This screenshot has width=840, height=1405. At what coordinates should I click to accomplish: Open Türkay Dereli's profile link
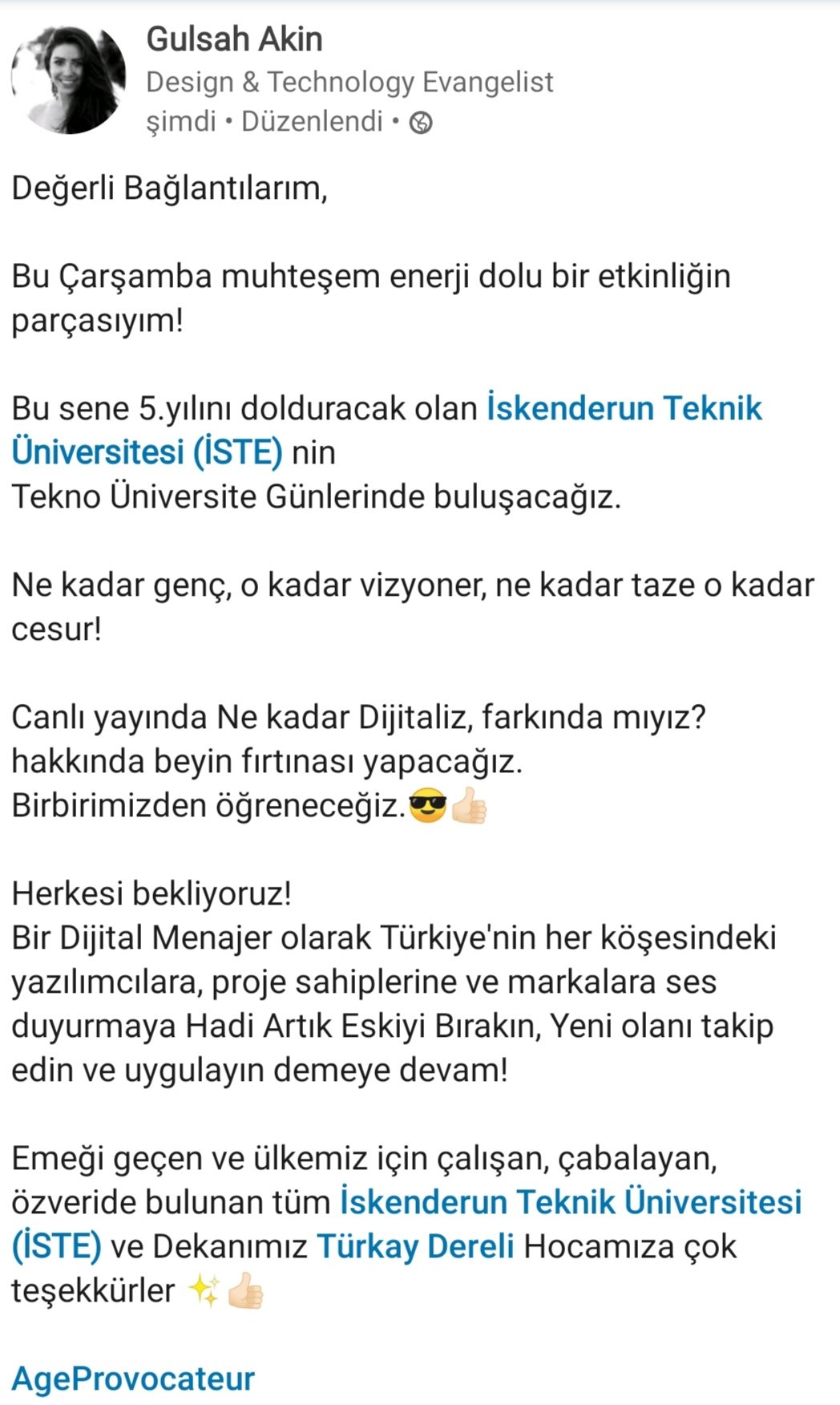[x=415, y=1246]
